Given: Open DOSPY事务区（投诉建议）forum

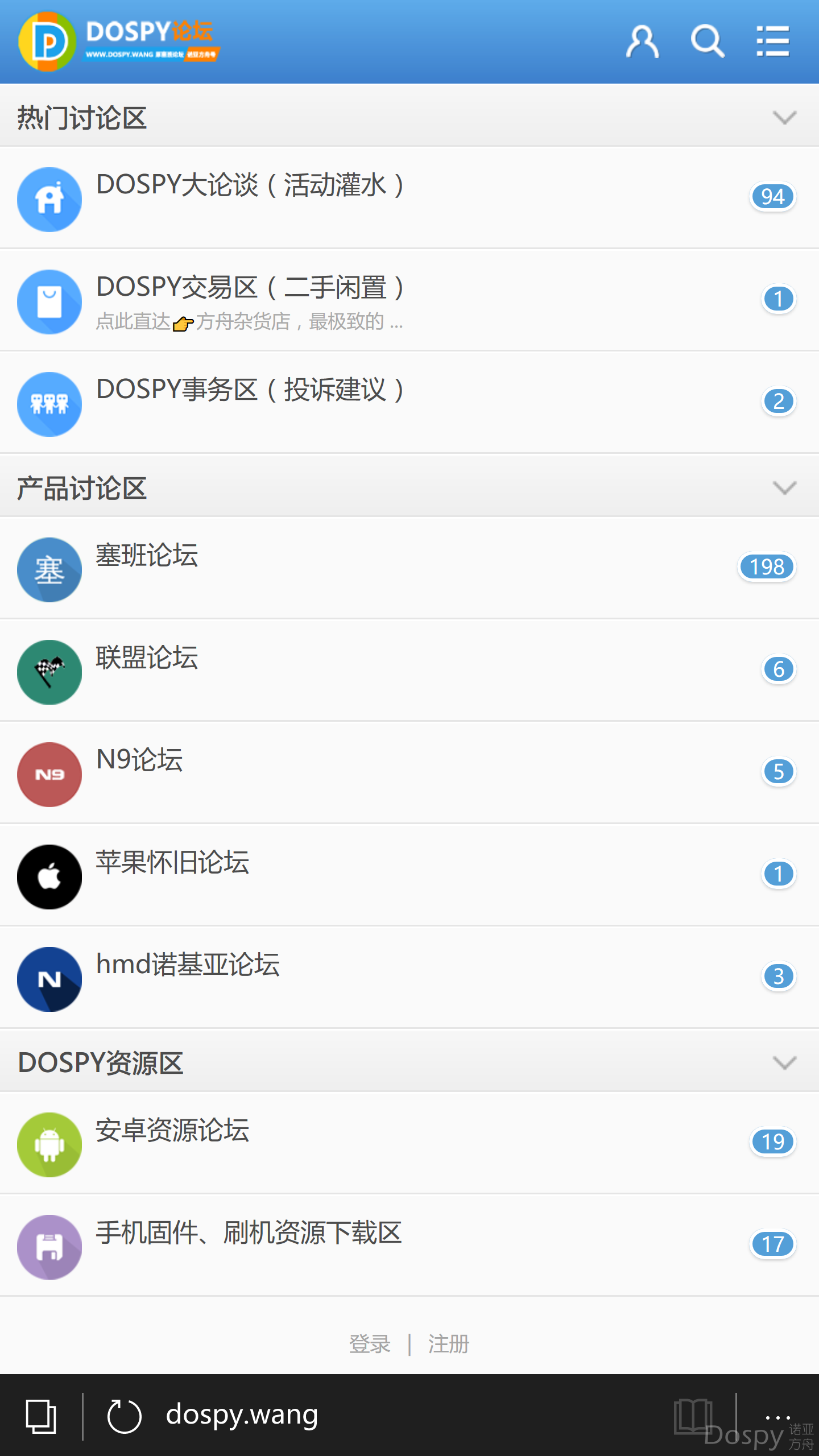Looking at the screenshot, I should pyautogui.click(x=250, y=390).
